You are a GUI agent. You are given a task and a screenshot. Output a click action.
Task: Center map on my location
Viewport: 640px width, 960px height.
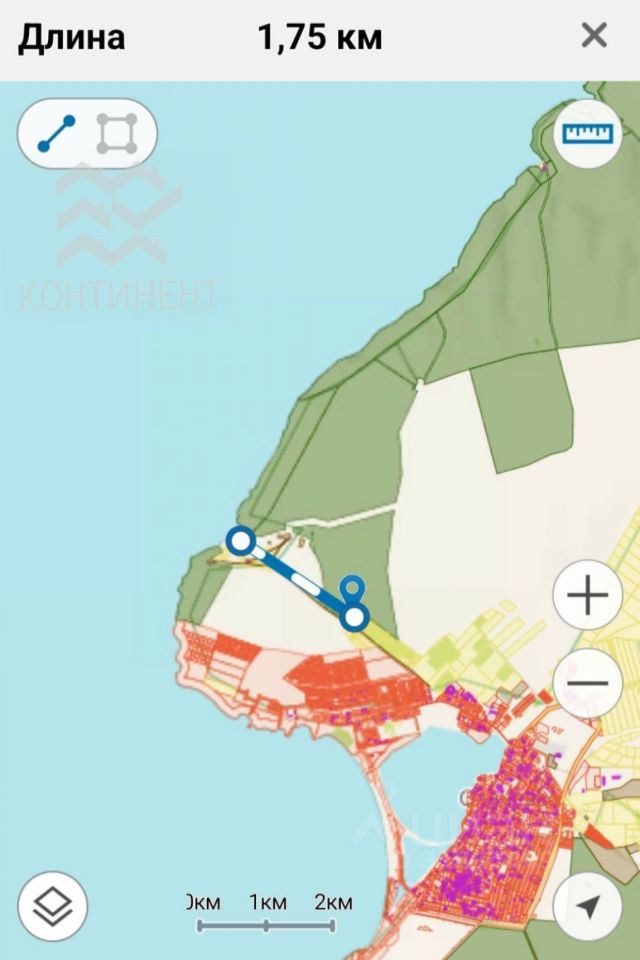(587, 906)
